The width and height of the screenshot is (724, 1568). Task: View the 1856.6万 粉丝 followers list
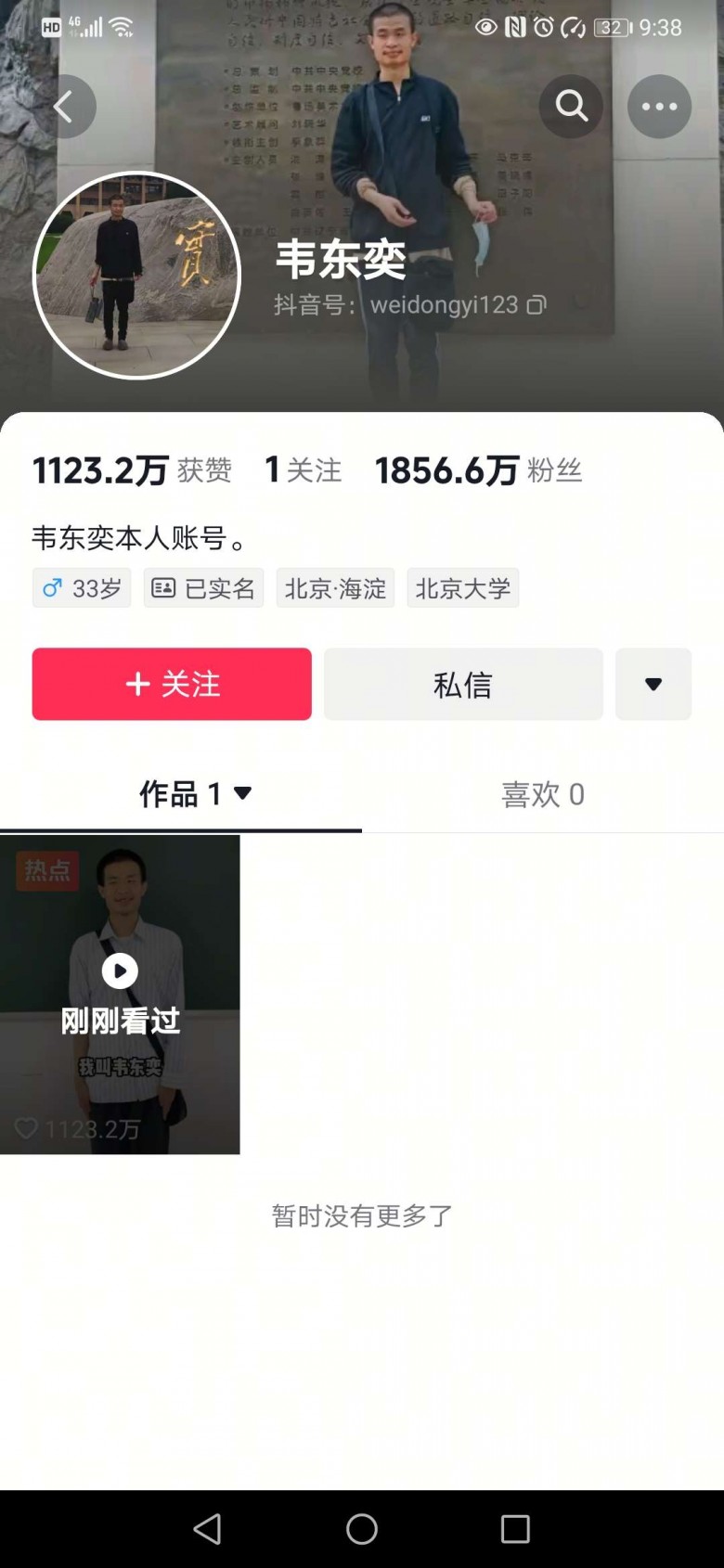point(478,470)
